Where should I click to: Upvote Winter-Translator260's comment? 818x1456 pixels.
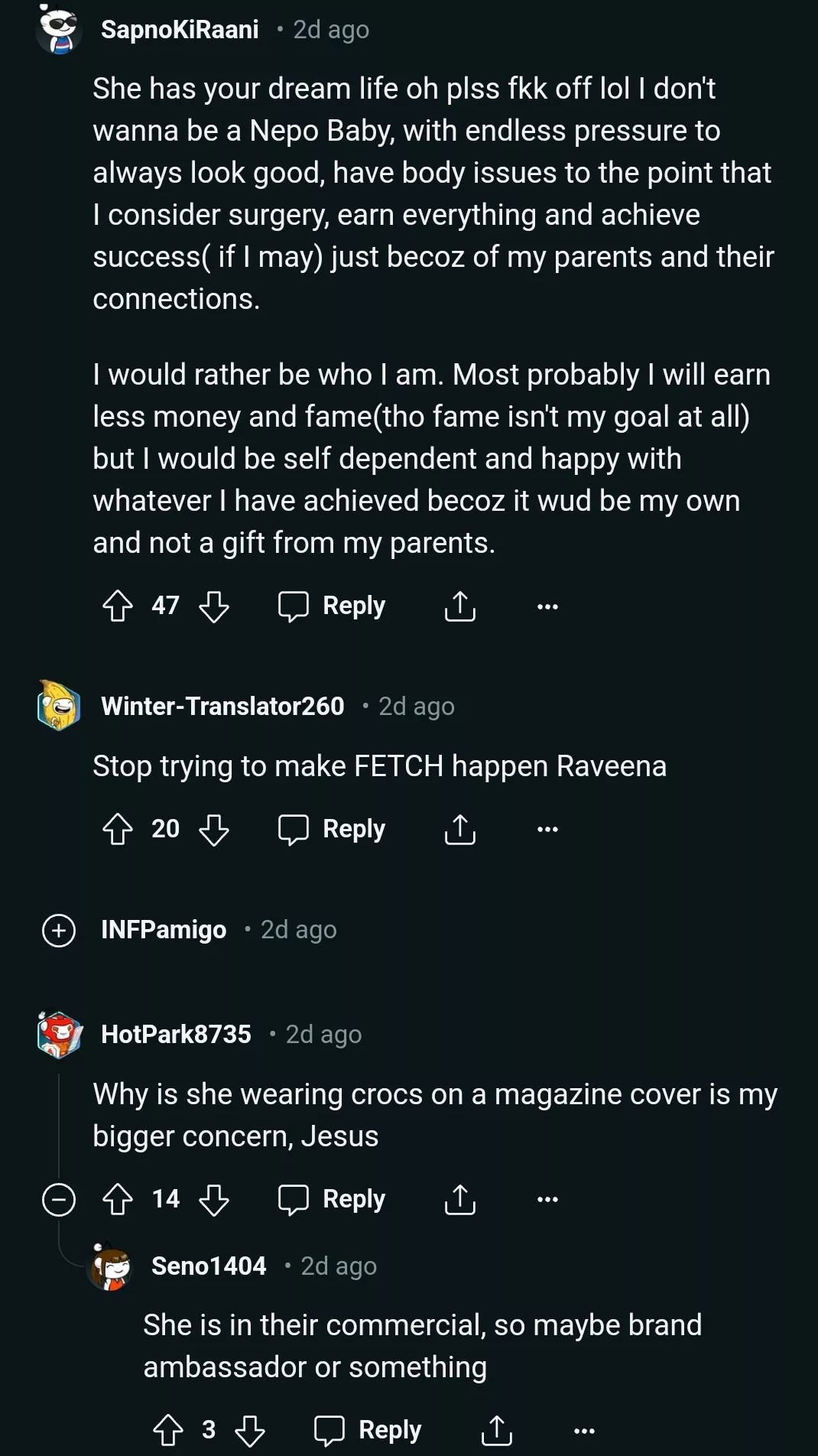point(118,829)
